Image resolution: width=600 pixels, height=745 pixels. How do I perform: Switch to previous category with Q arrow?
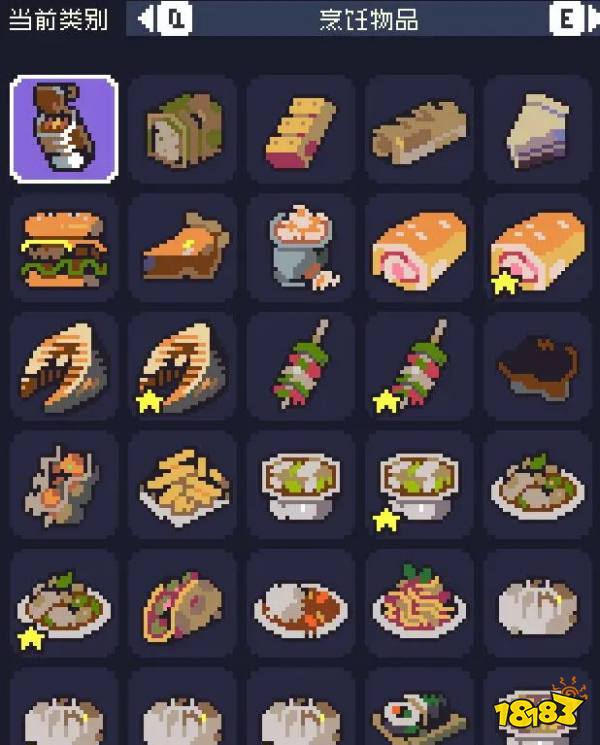[163, 18]
